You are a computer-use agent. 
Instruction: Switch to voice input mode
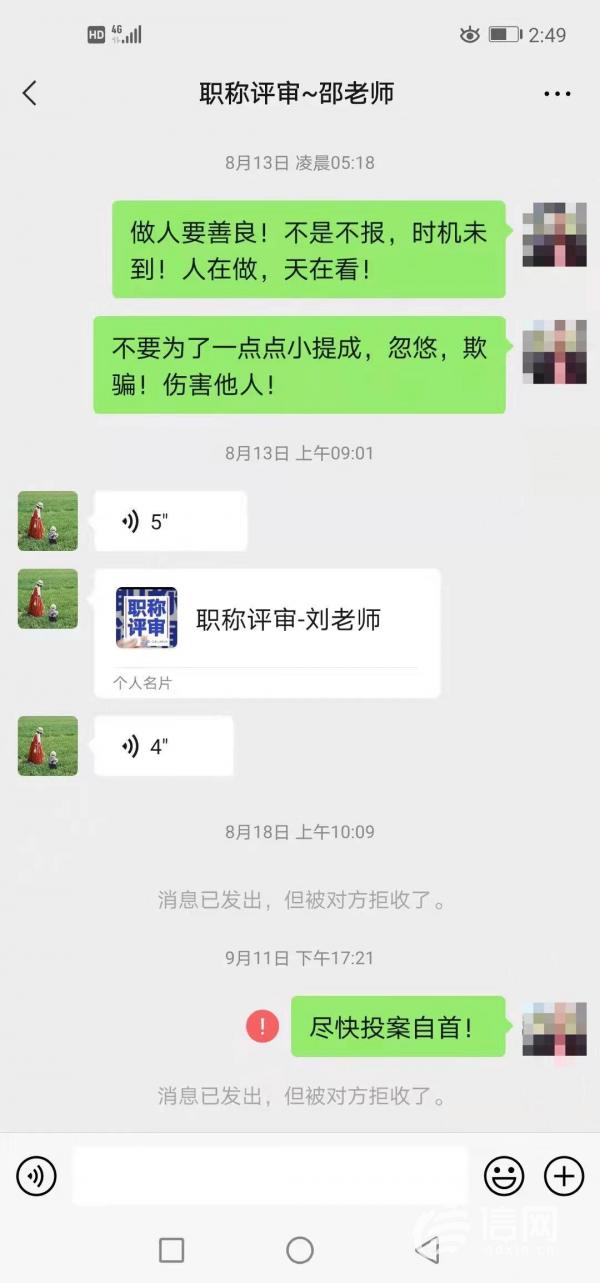click(x=36, y=1176)
